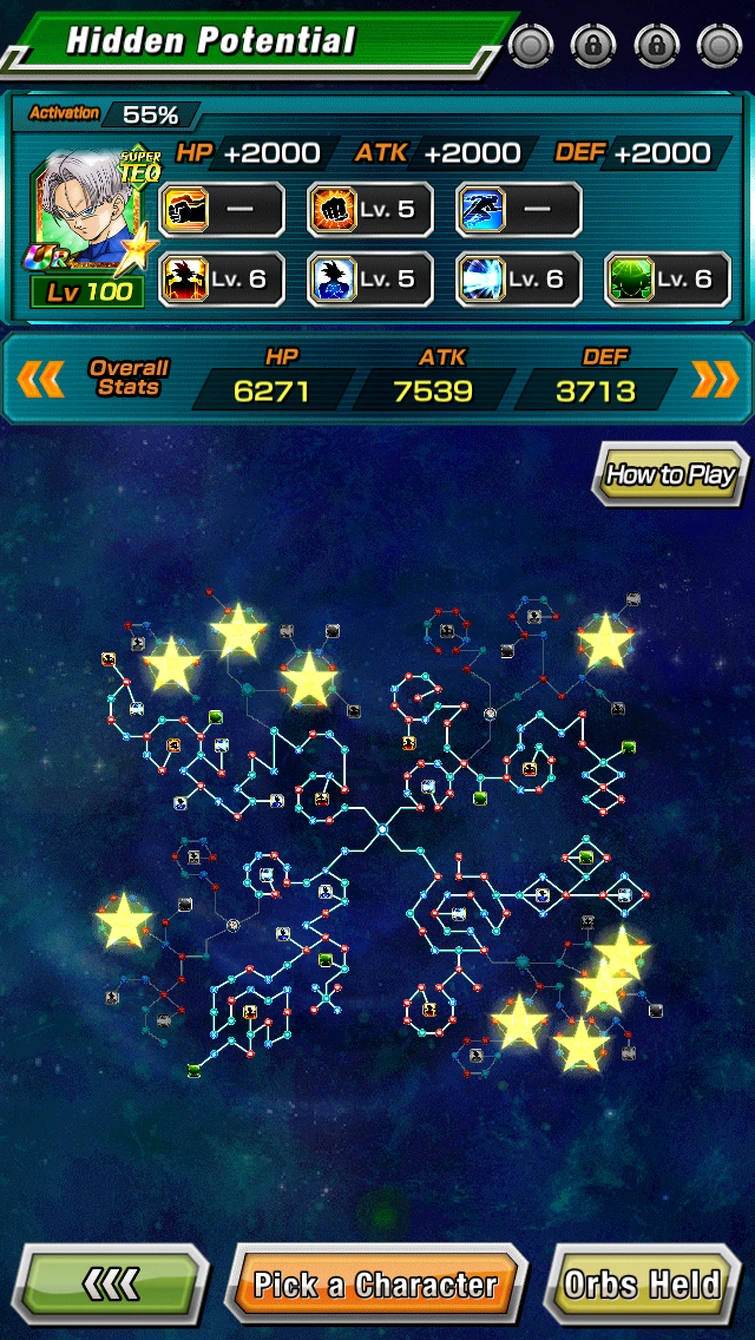Open the Pick a Character selector
The width and height of the screenshot is (755, 1340).
coord(376,1284)
